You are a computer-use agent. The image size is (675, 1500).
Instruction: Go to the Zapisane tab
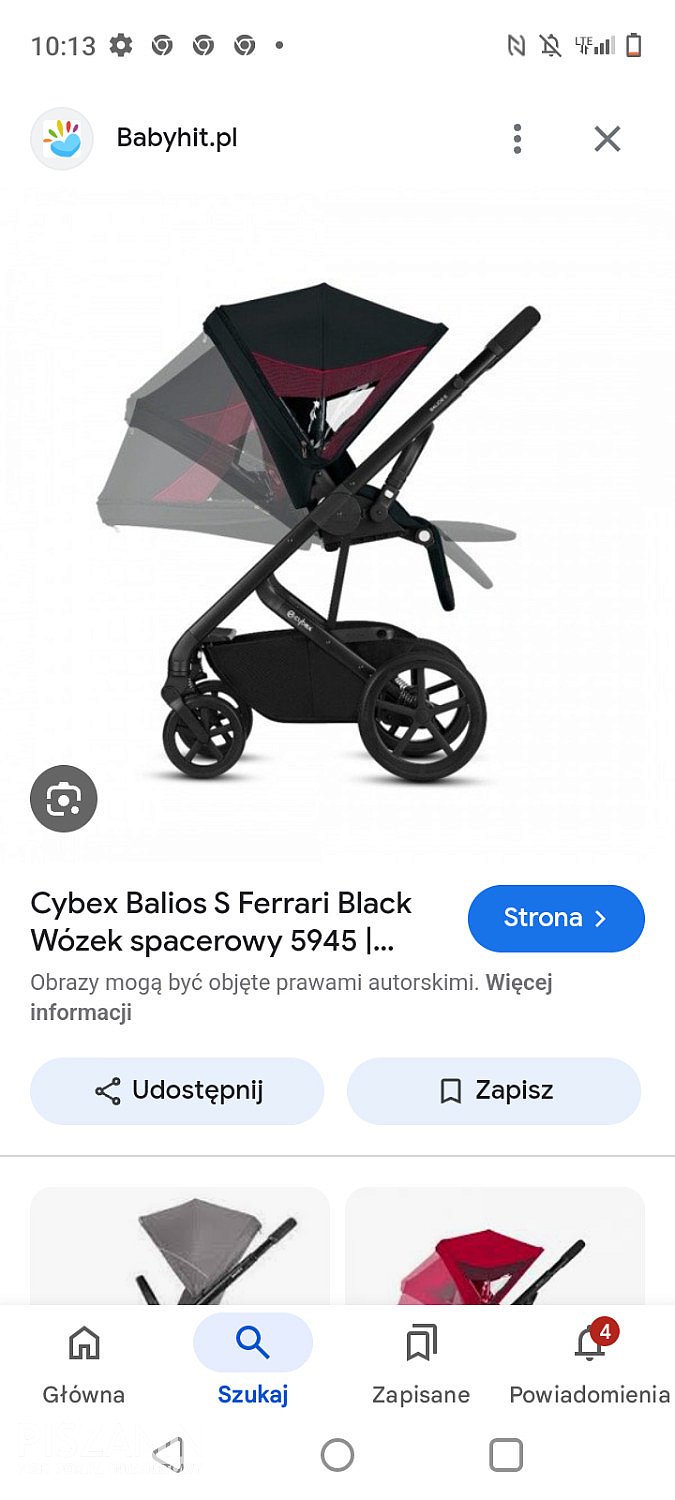pos(421,1364)
